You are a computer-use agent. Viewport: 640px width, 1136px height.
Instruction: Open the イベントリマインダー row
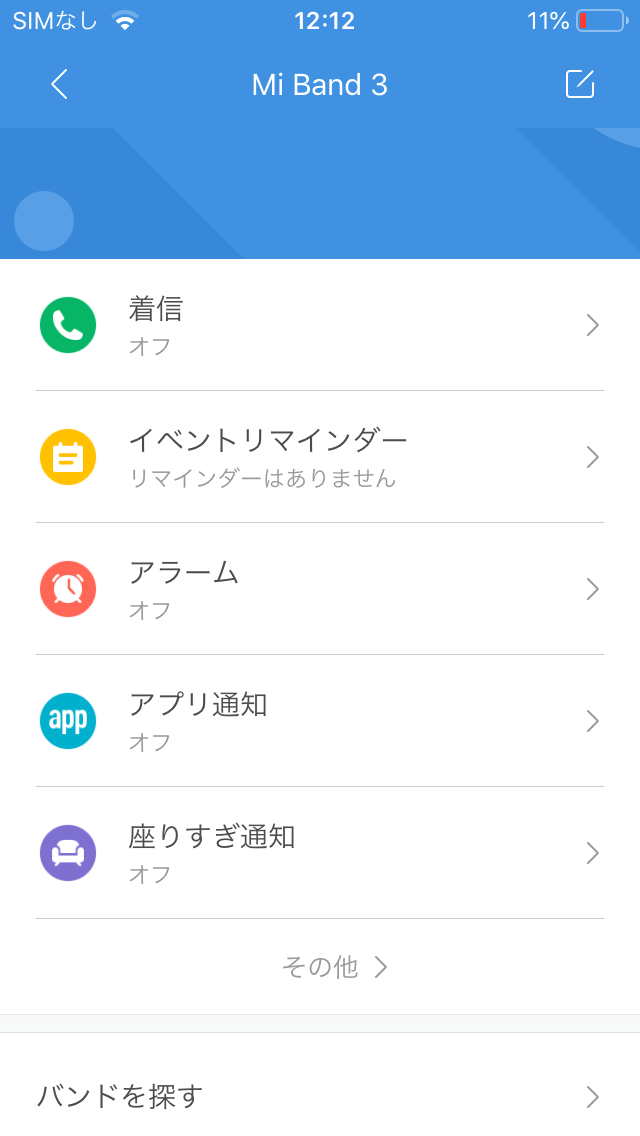point(320,457)
